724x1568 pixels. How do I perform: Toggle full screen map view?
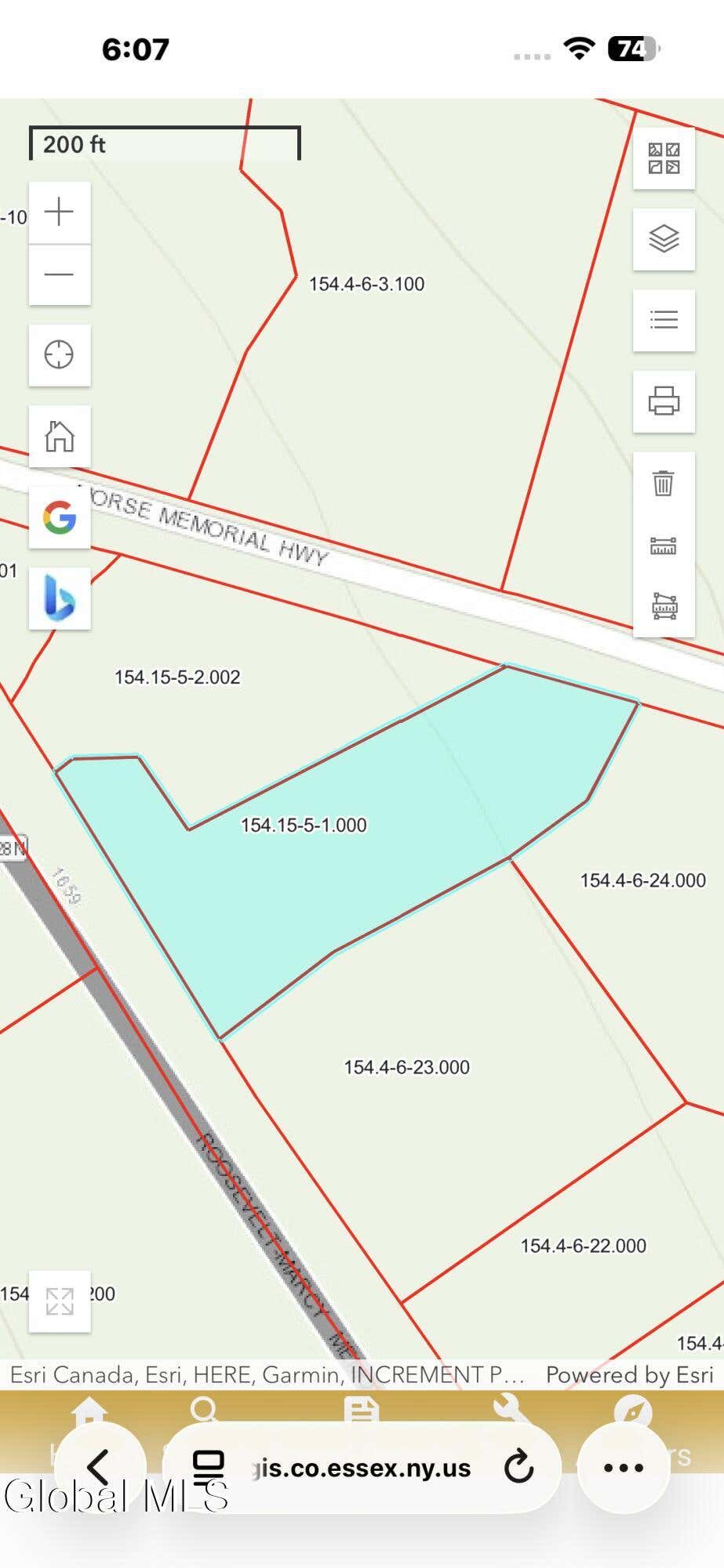tap(60, 1301)
